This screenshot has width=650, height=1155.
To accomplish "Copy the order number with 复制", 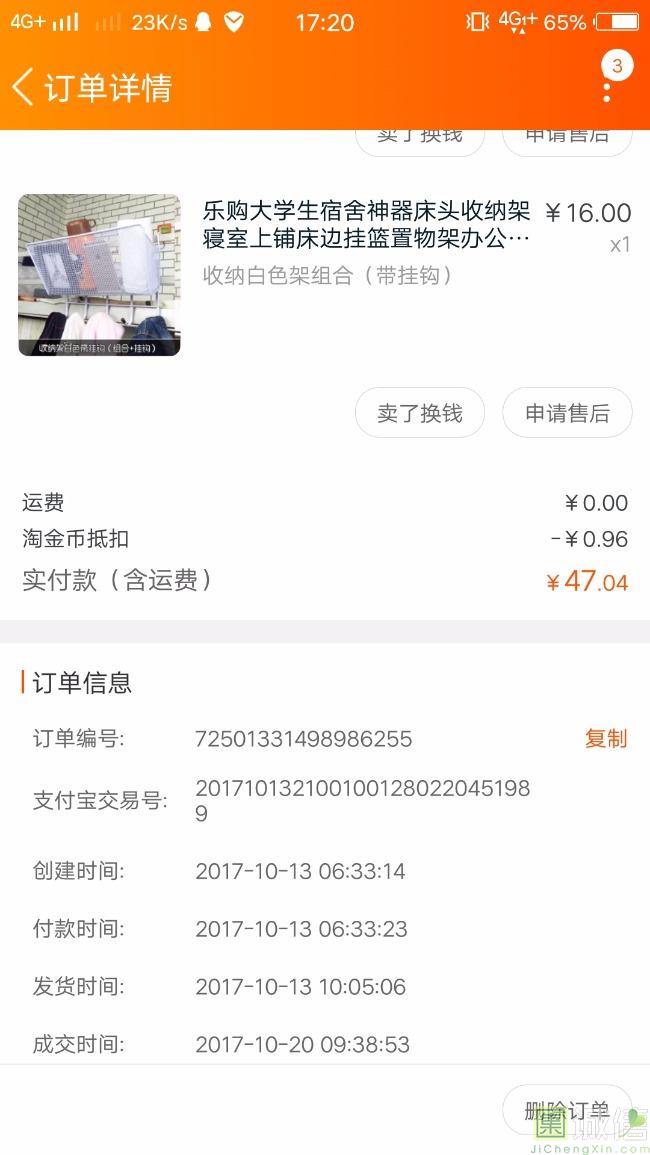I will [x=605, y=739].
